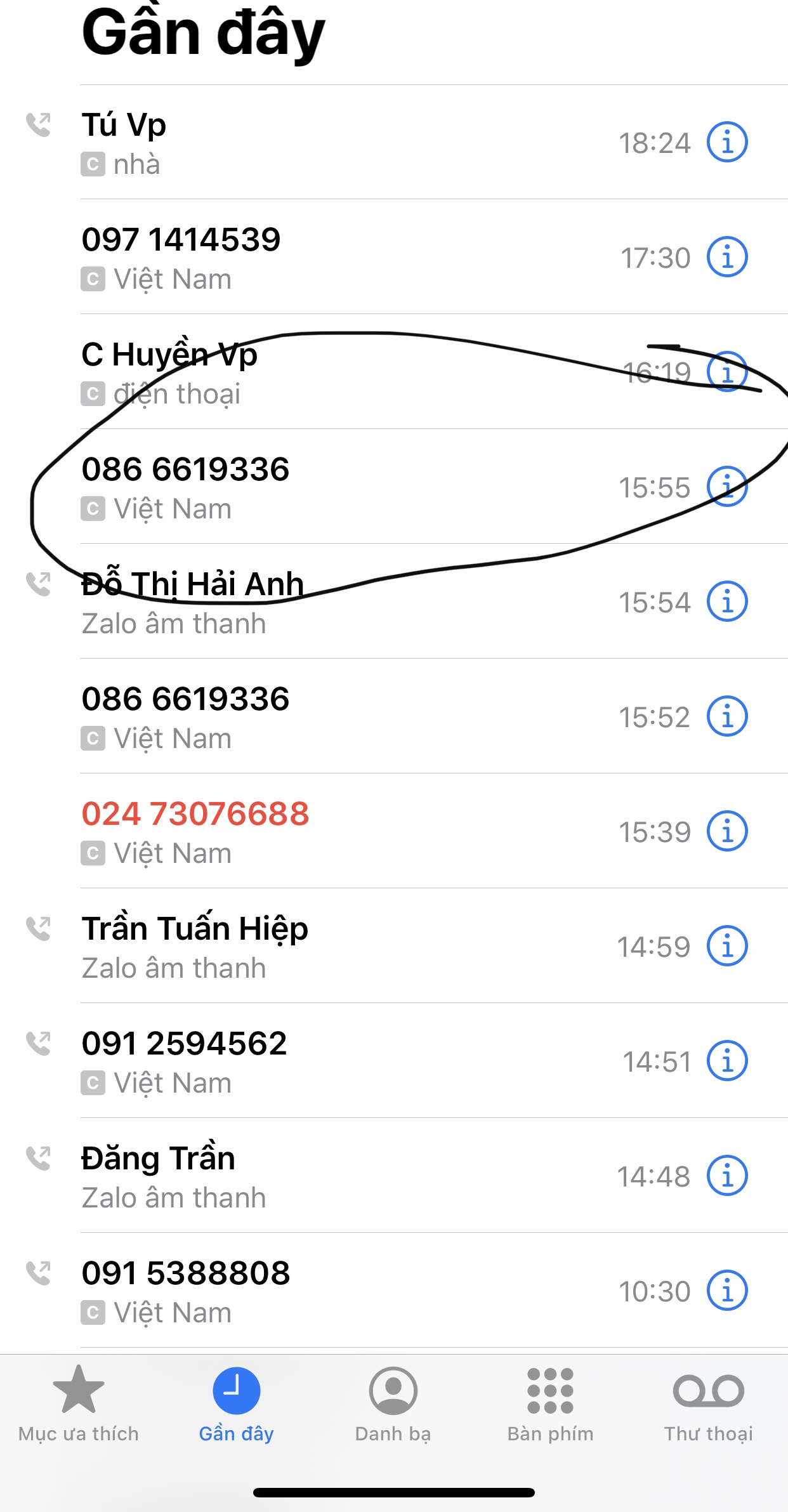Open info for Trần Tuấn Hiệp call
The image size is (788, 1512).
point(727,946)
